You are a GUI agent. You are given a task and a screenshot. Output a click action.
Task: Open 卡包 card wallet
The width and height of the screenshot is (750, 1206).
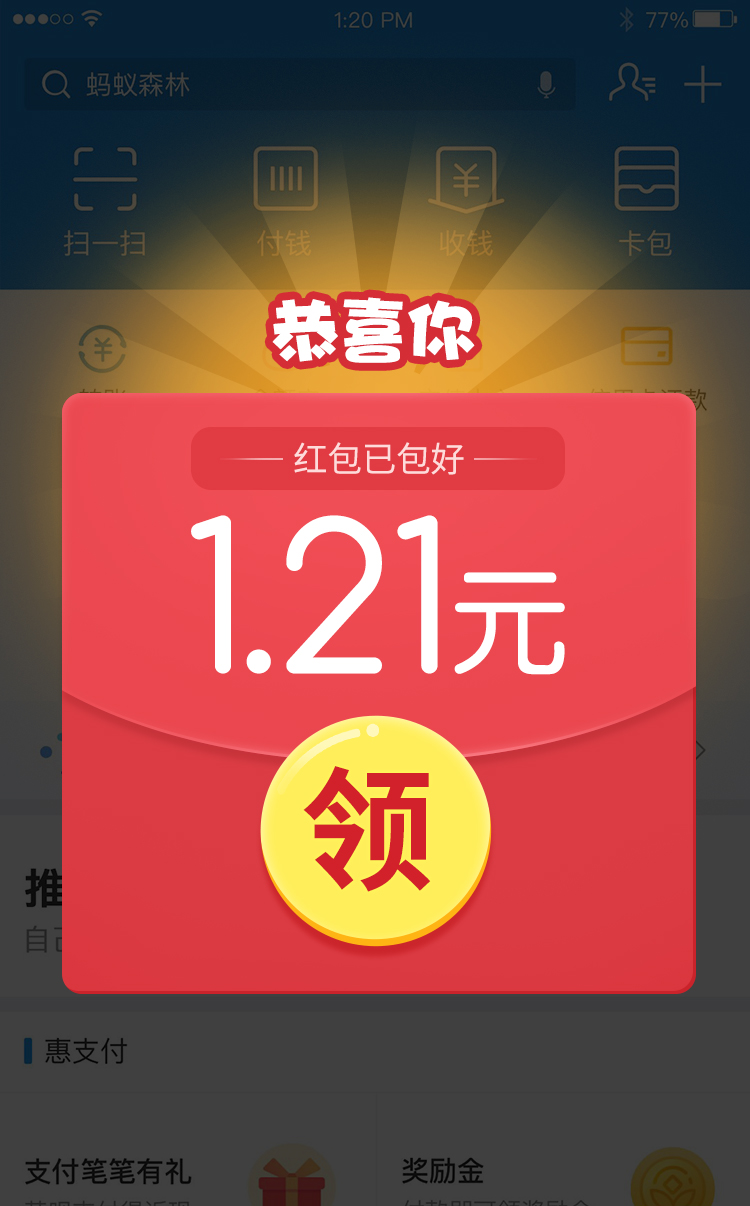tap(646, 200)
